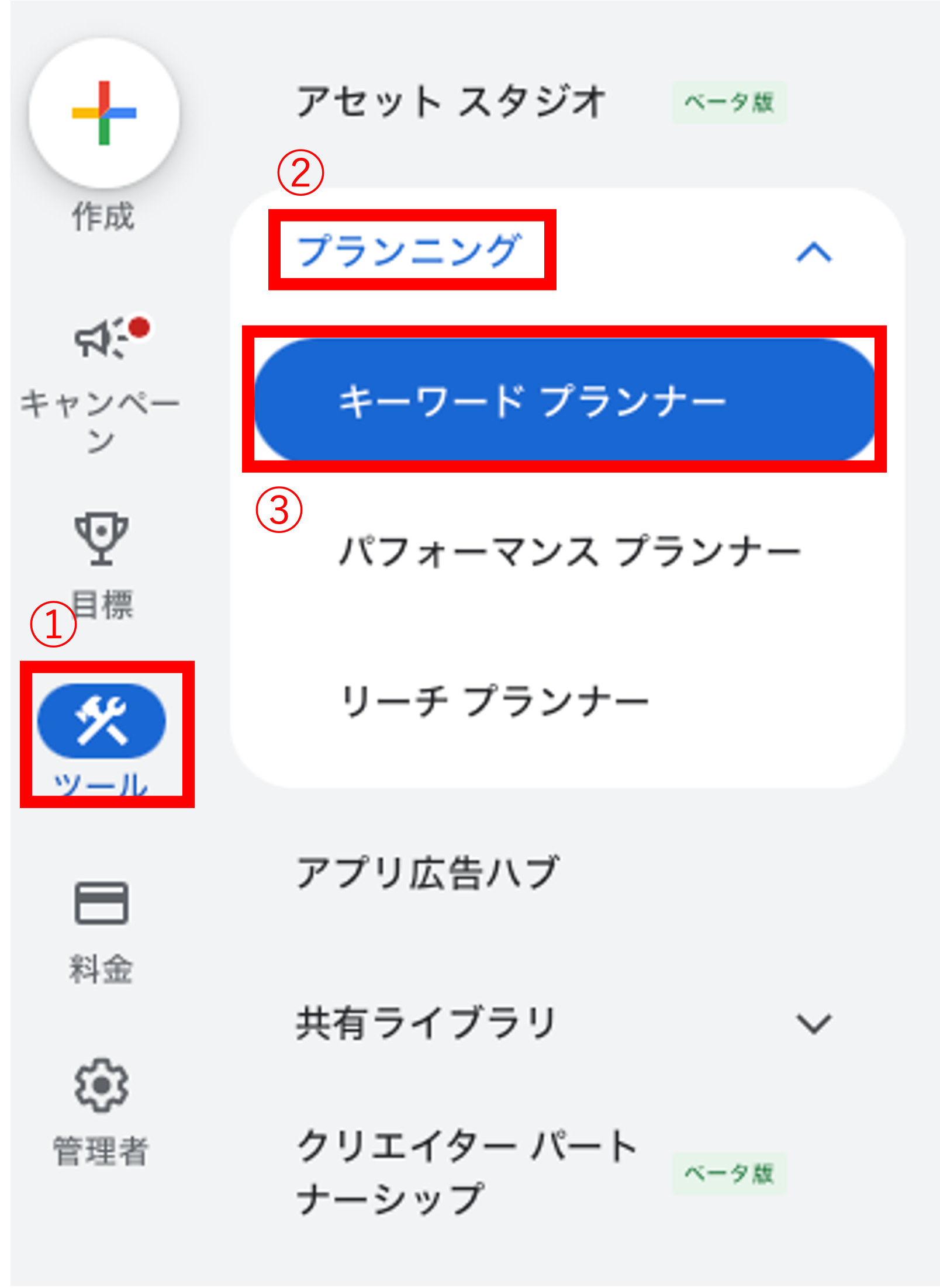This screenshot has width=940, height=1288.
Task: Switch to the 管理者 admin section
Action: pyautogui.click(x=102, y=1086)
